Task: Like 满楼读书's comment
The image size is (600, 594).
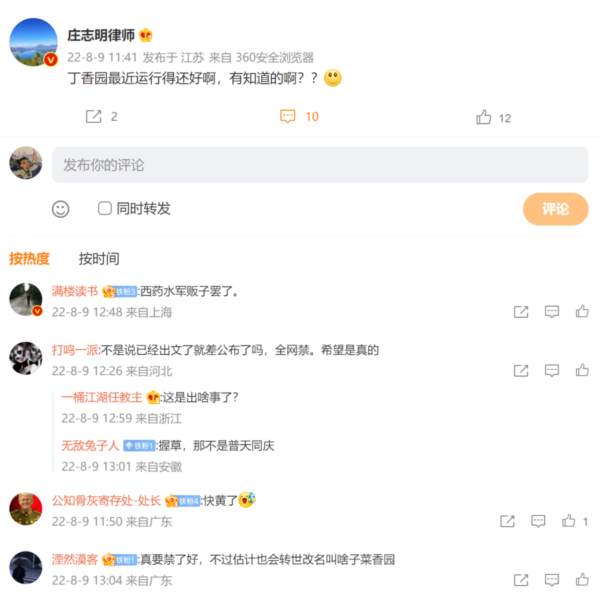Action: point(582,312)
